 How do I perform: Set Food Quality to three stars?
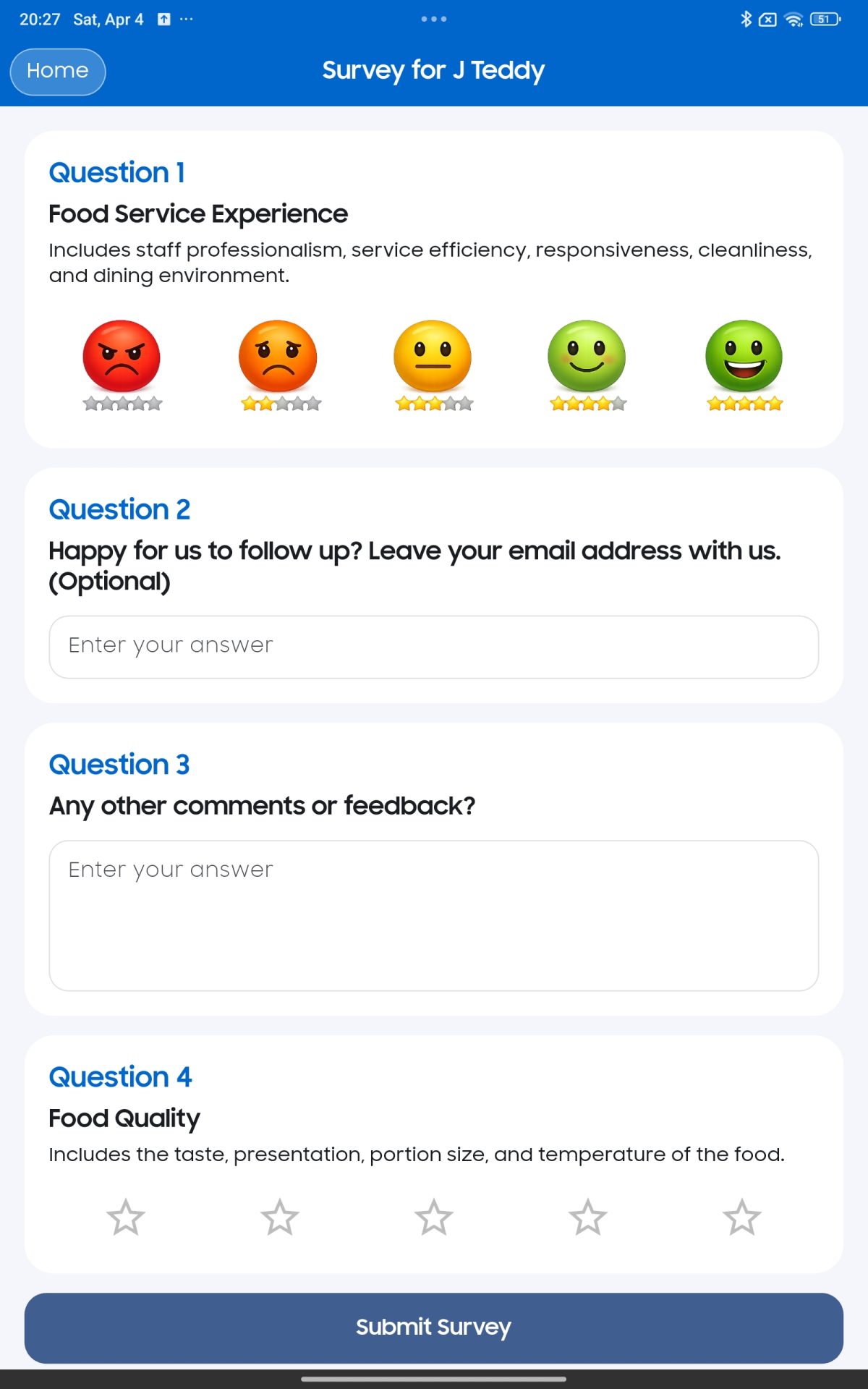pos(434,1218)
